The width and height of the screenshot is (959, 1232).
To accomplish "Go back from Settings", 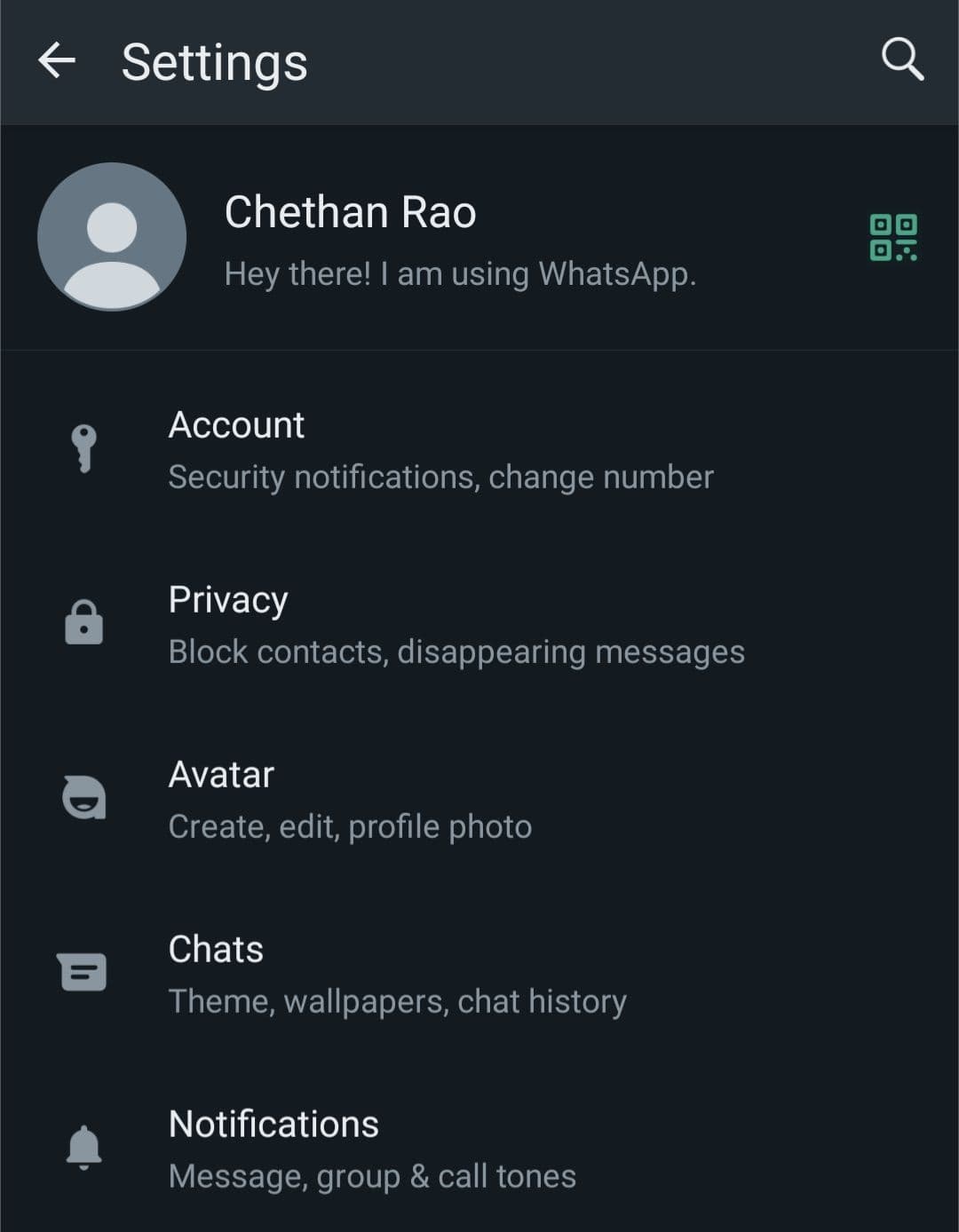I will click(57, 61).
